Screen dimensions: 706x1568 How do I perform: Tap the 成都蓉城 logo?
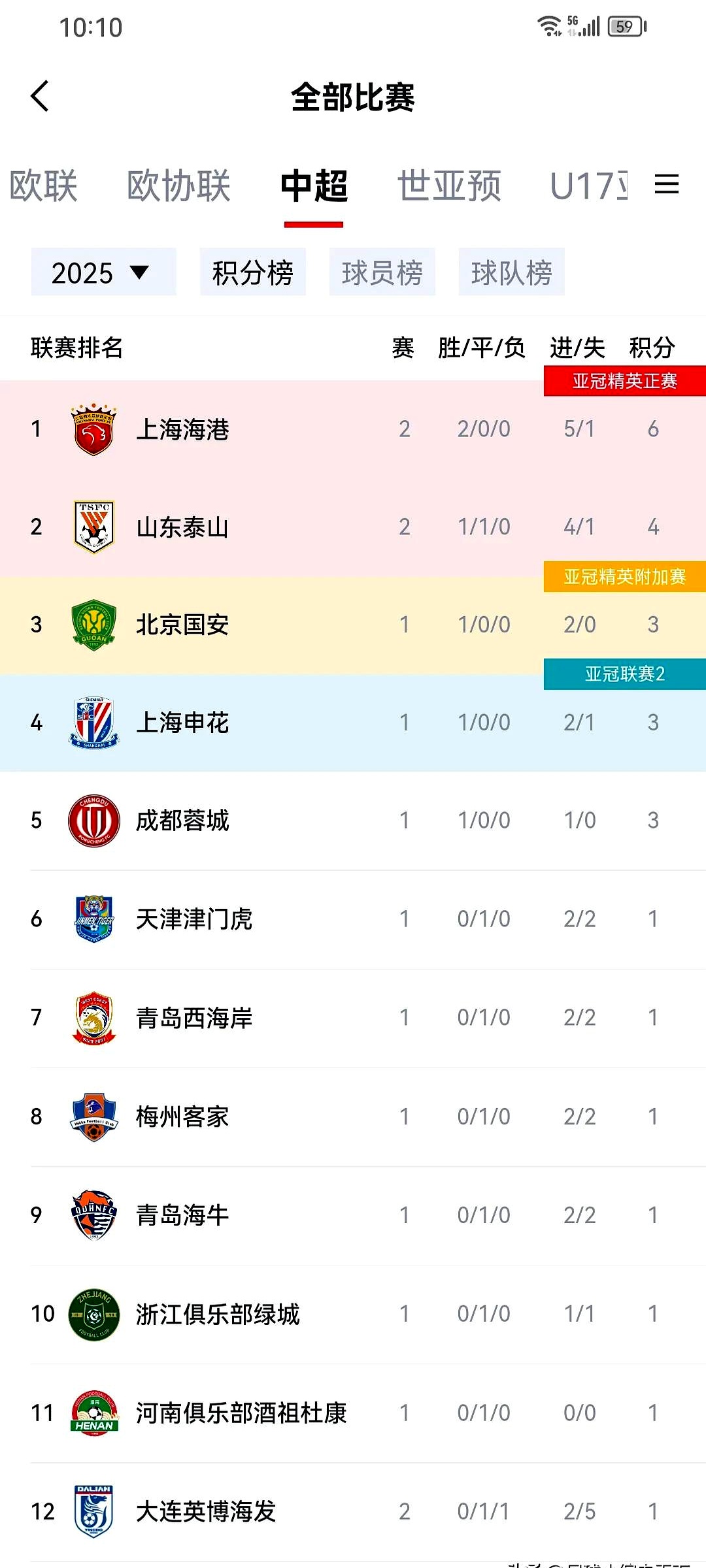(93, 821)
